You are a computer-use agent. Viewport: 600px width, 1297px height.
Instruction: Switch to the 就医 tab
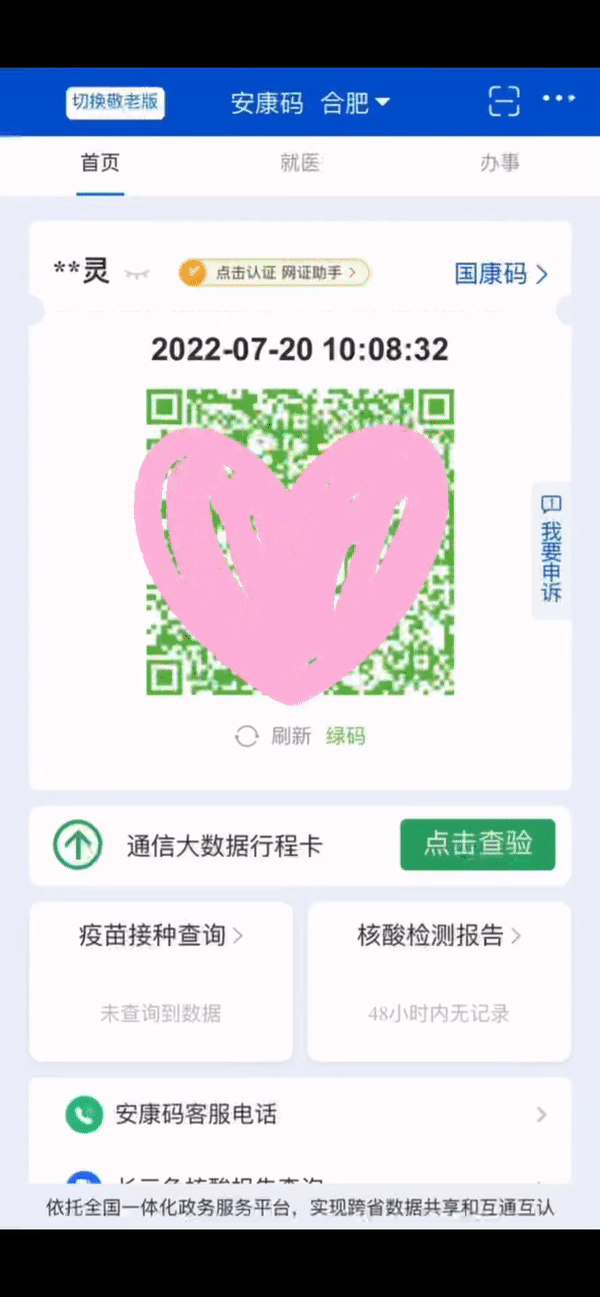pyautogui.click(x=299, y=163)
